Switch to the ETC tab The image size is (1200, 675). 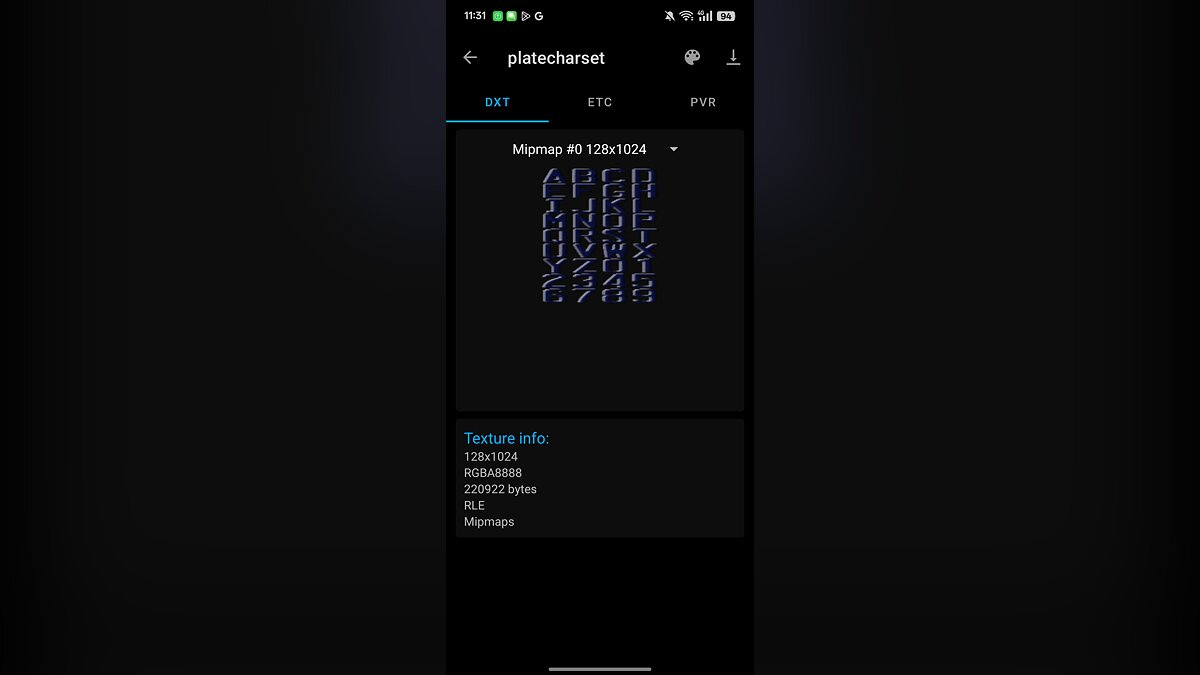coord(600,102)
